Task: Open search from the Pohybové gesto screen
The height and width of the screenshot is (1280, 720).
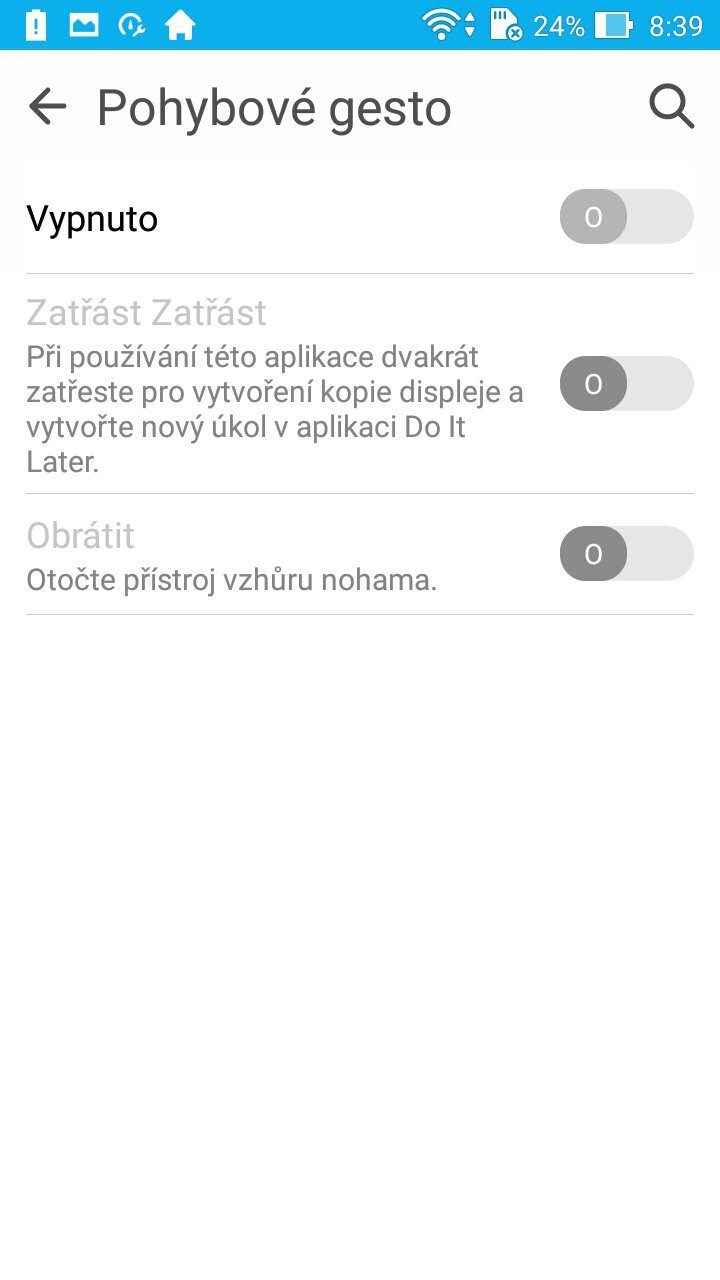Action: (672, 106)
